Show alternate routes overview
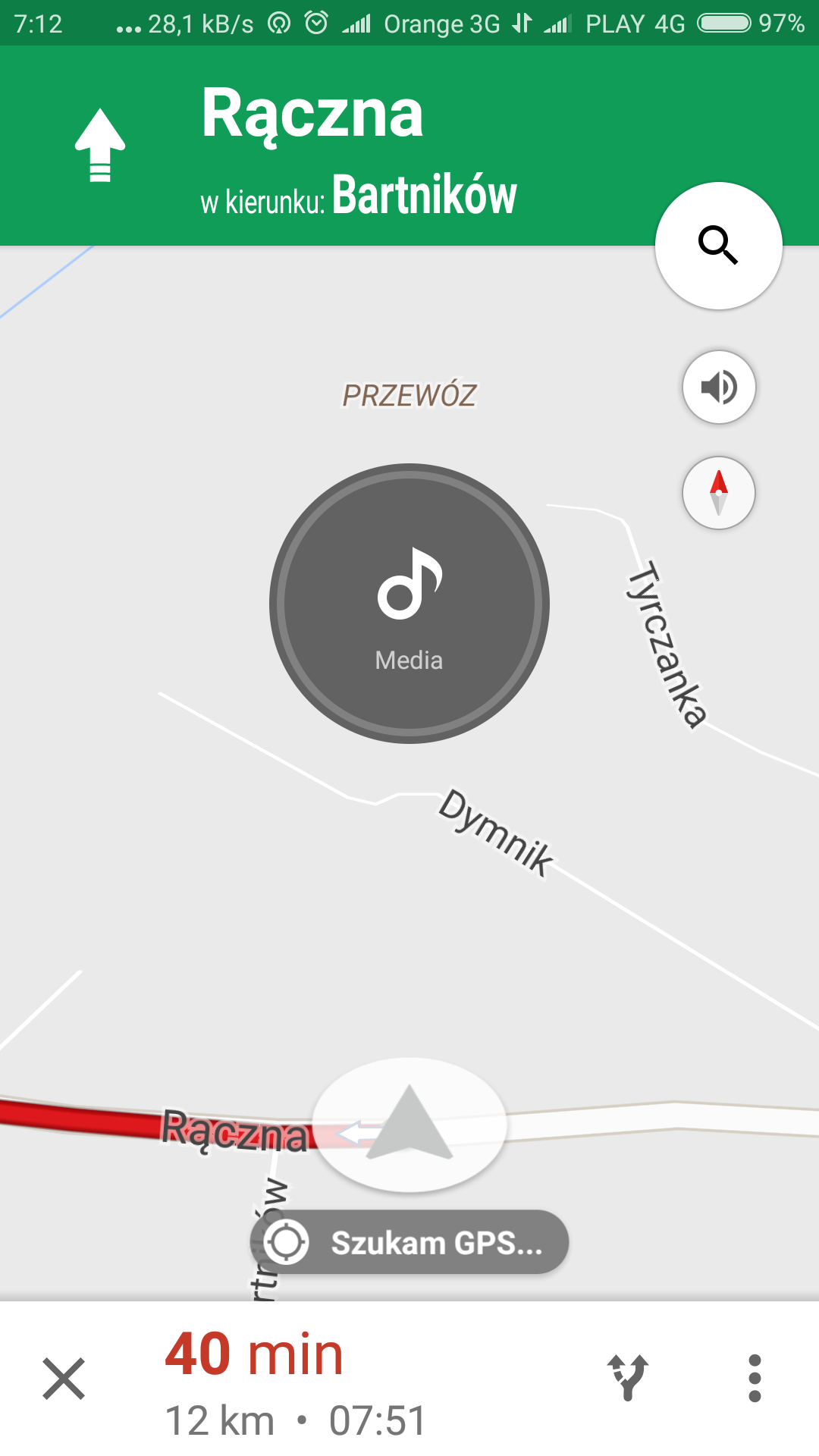The image size is (819, 1456). pos(628,1377)
